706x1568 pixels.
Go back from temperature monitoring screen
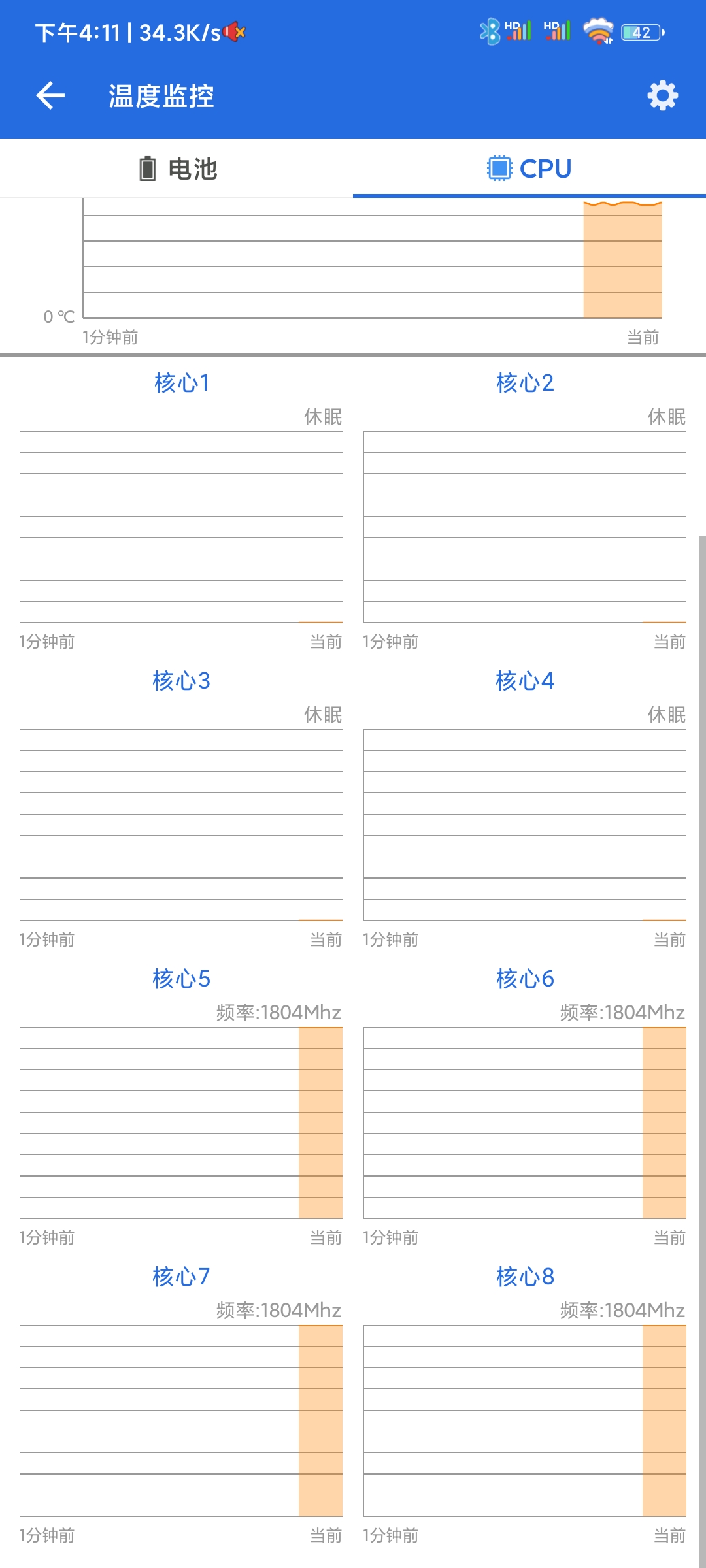[50, 96]
